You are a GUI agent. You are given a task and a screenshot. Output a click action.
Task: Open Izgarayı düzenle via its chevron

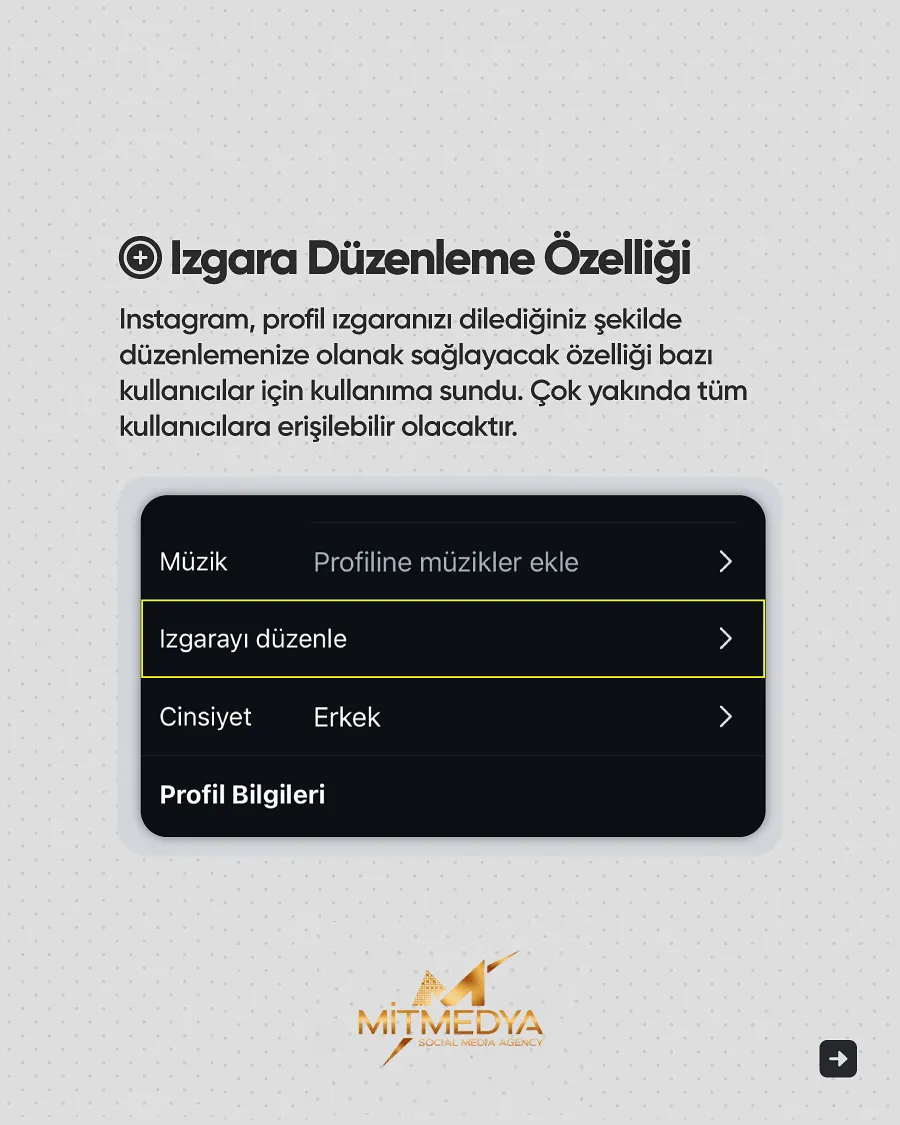click(726, 639)
